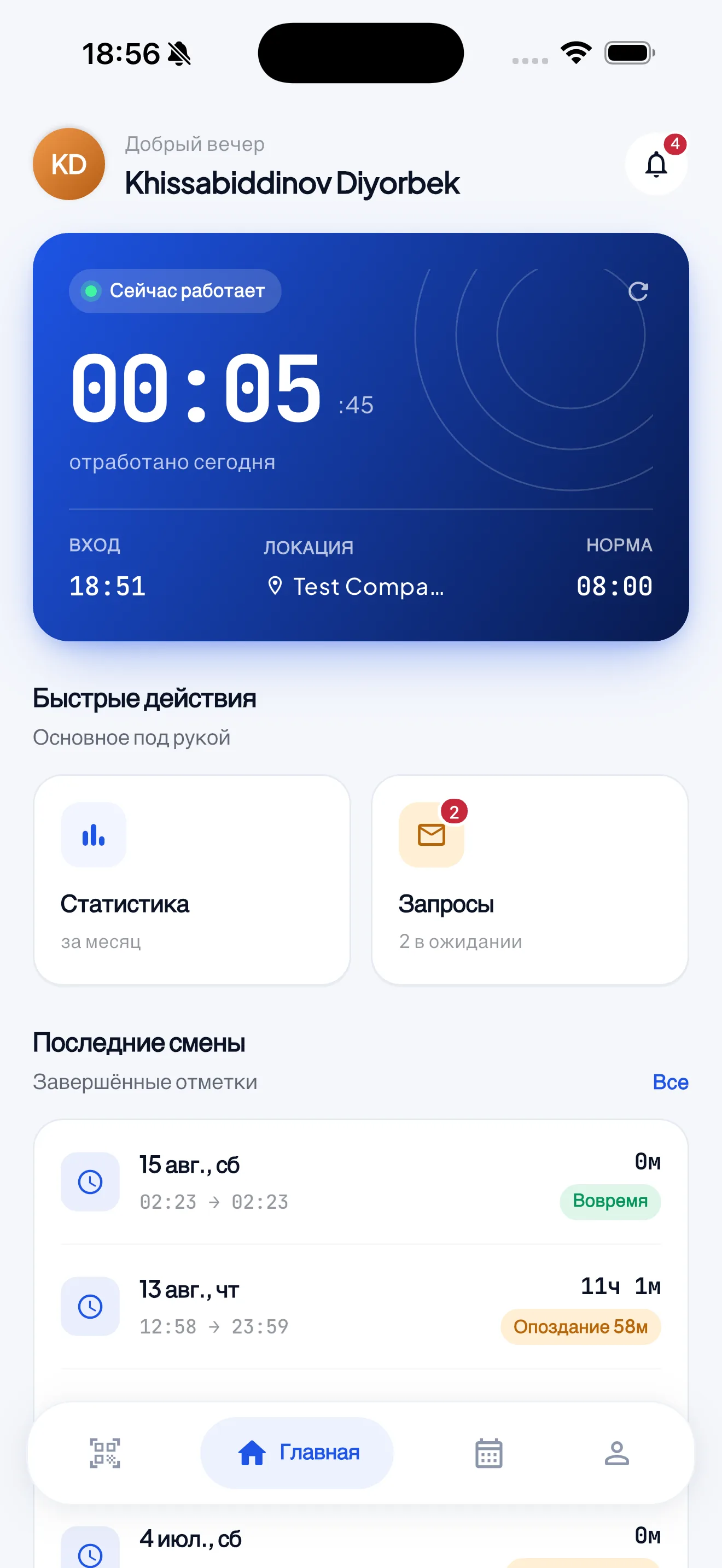The width and height of the screenshot is (722, 1568).
Task: Open the QR scanner tab
Action: [104, 1453]
